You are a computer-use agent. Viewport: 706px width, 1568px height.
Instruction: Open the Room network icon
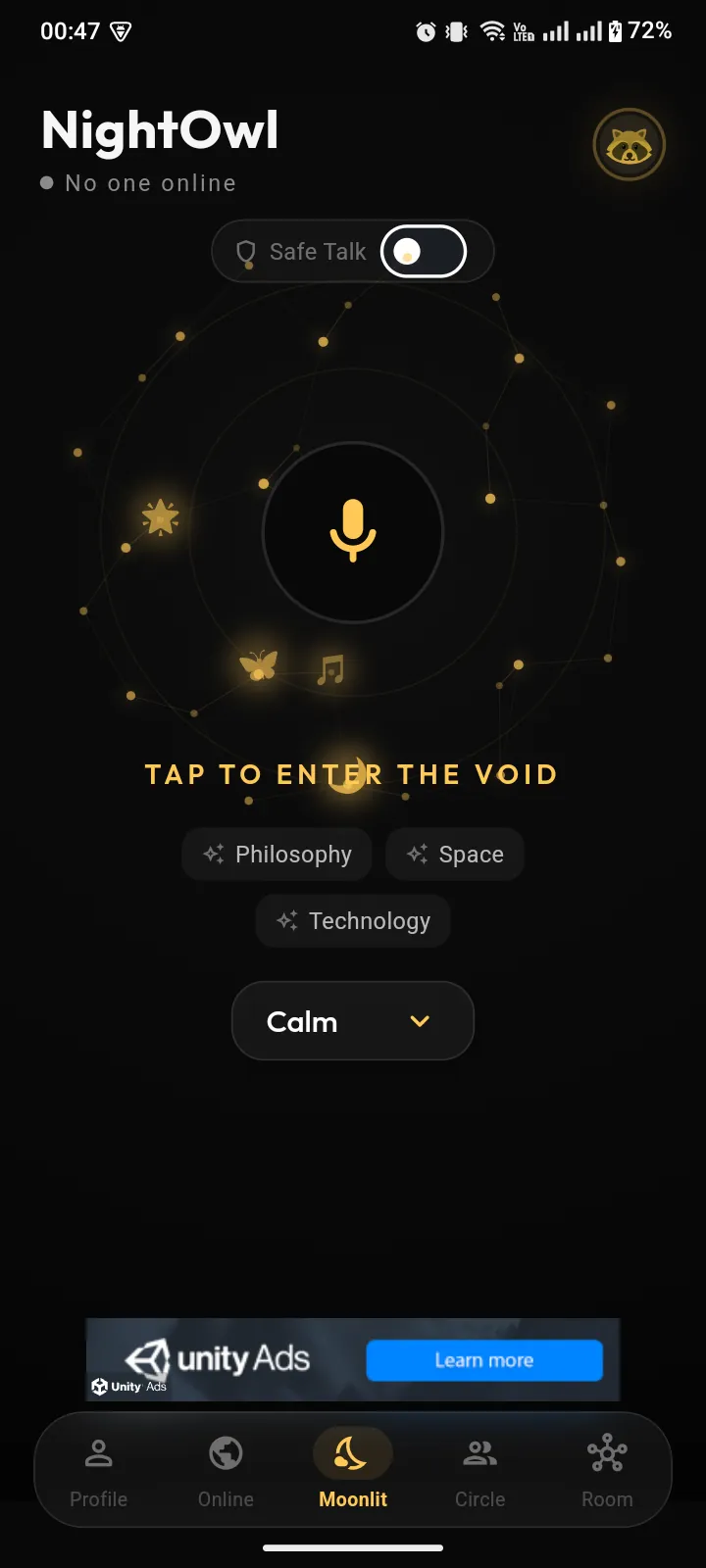point(607,1470)
